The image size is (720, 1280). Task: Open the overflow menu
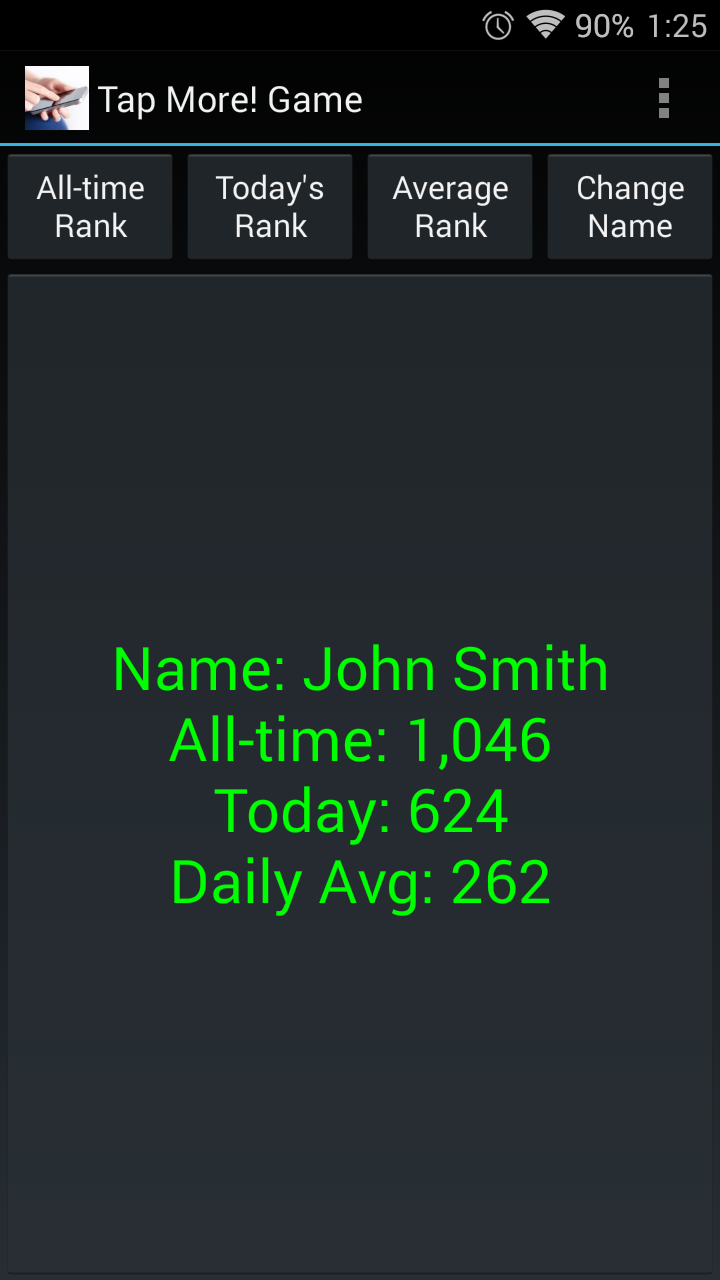click(x=663, y=99)
